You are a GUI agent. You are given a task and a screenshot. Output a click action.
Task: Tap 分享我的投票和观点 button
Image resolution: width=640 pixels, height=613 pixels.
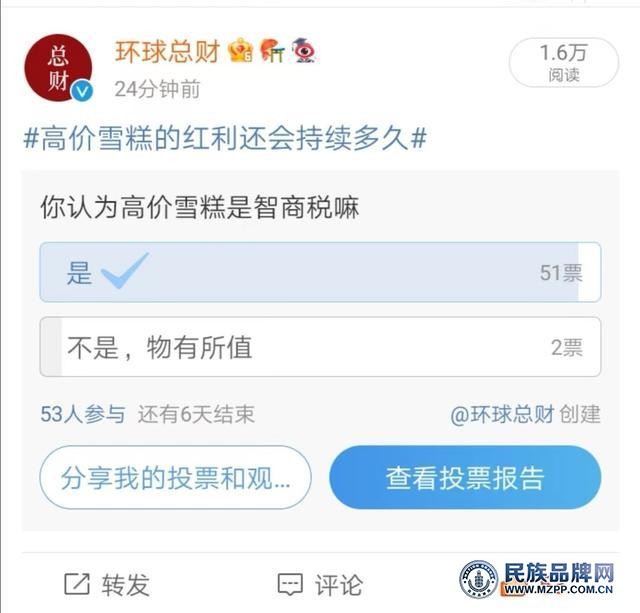pos(176,478)
